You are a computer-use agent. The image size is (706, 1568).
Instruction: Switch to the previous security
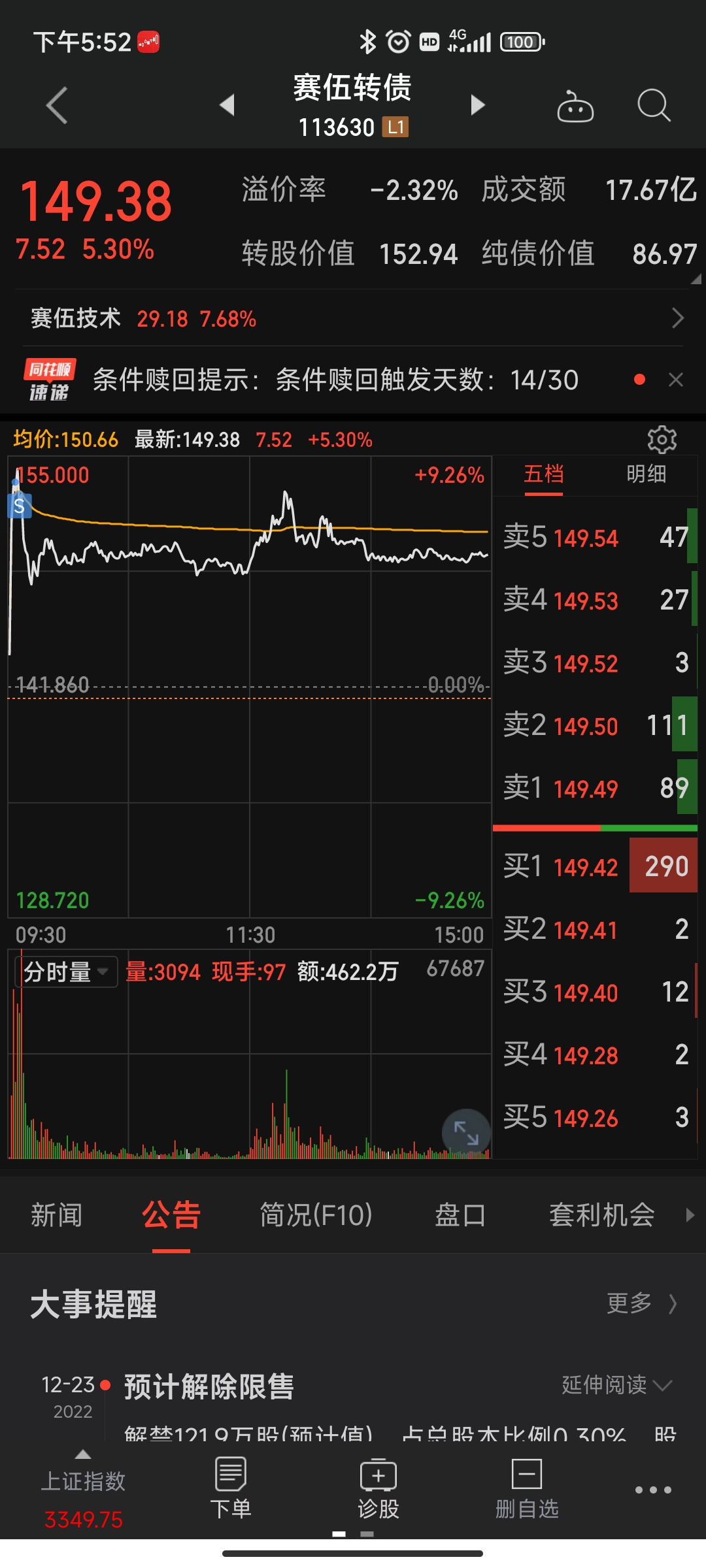coord(227,105)
